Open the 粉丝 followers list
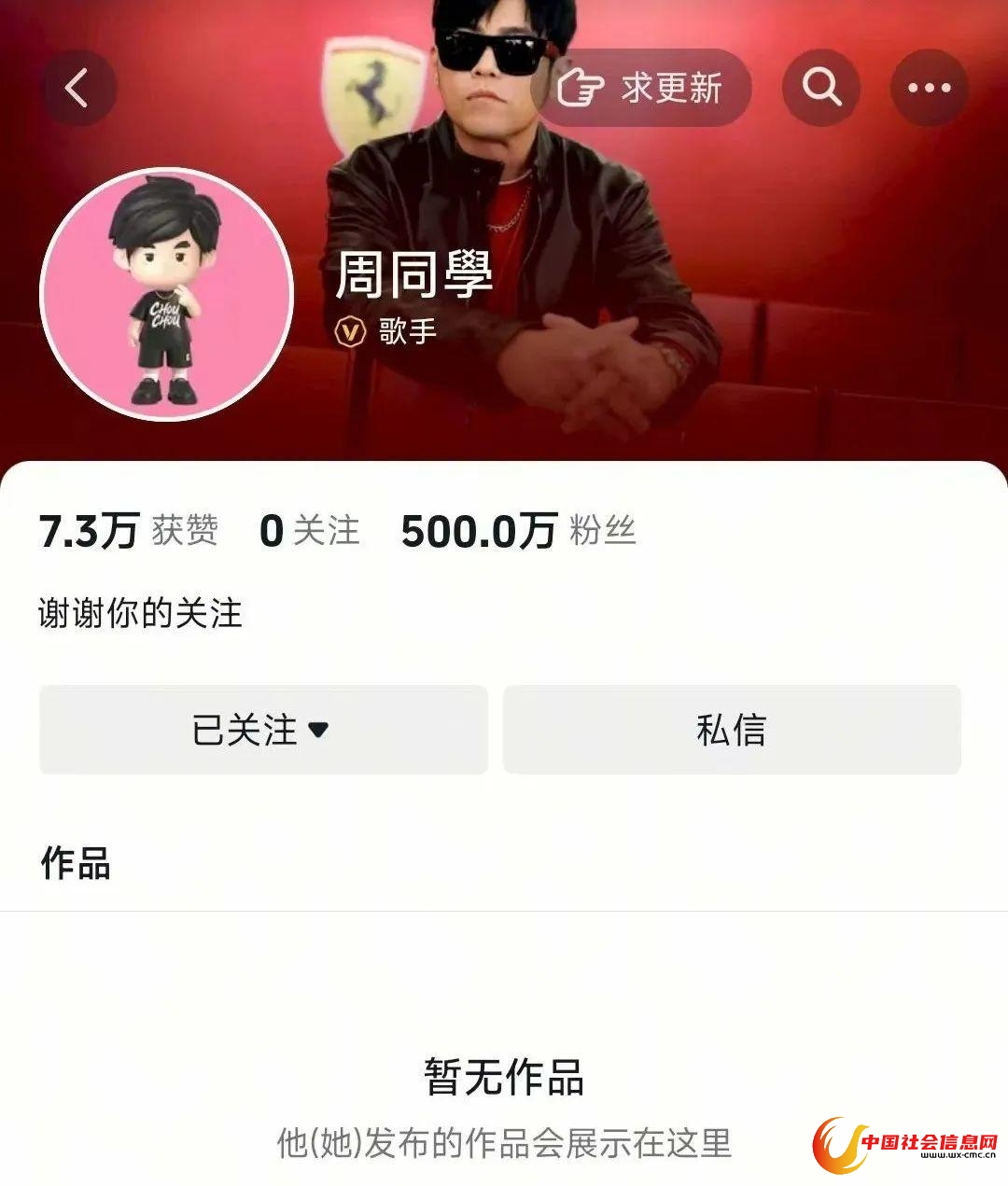 pos(519,531)
